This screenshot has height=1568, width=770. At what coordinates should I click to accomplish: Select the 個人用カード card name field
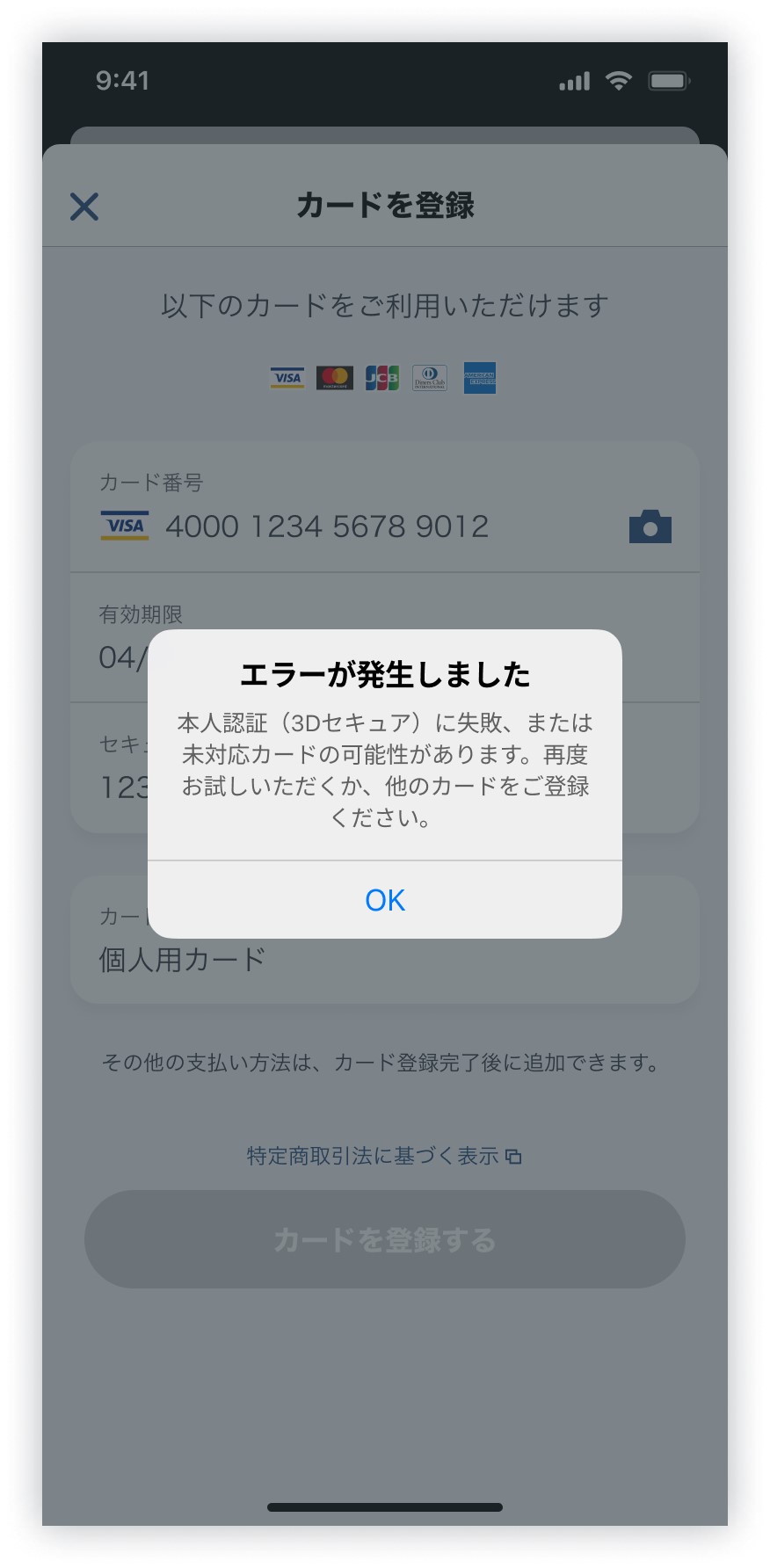pyautogui.click(x=180, y=958)
